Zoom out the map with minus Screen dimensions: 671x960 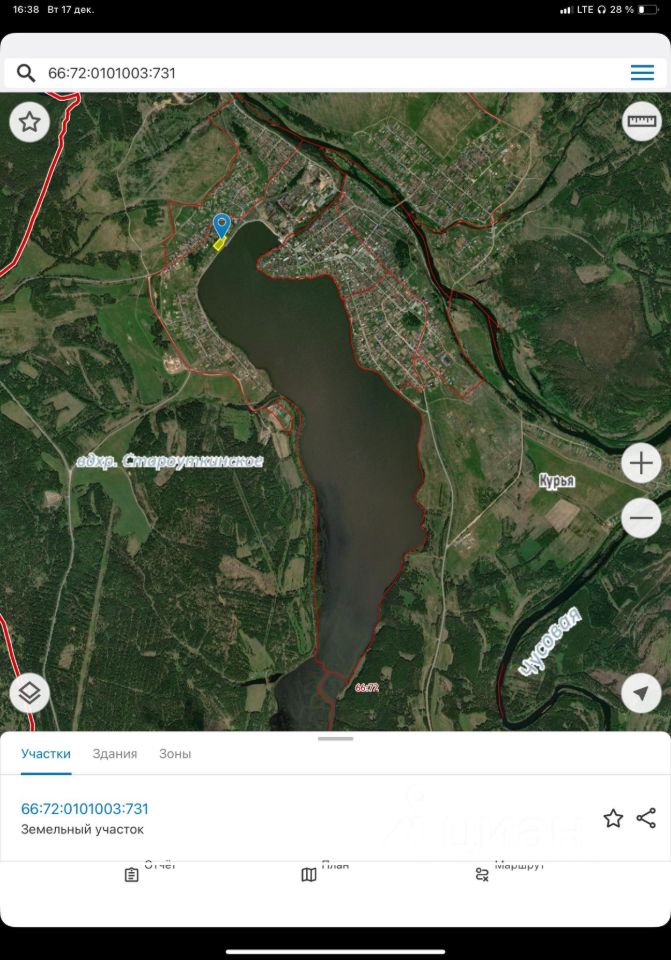(641, 518)
